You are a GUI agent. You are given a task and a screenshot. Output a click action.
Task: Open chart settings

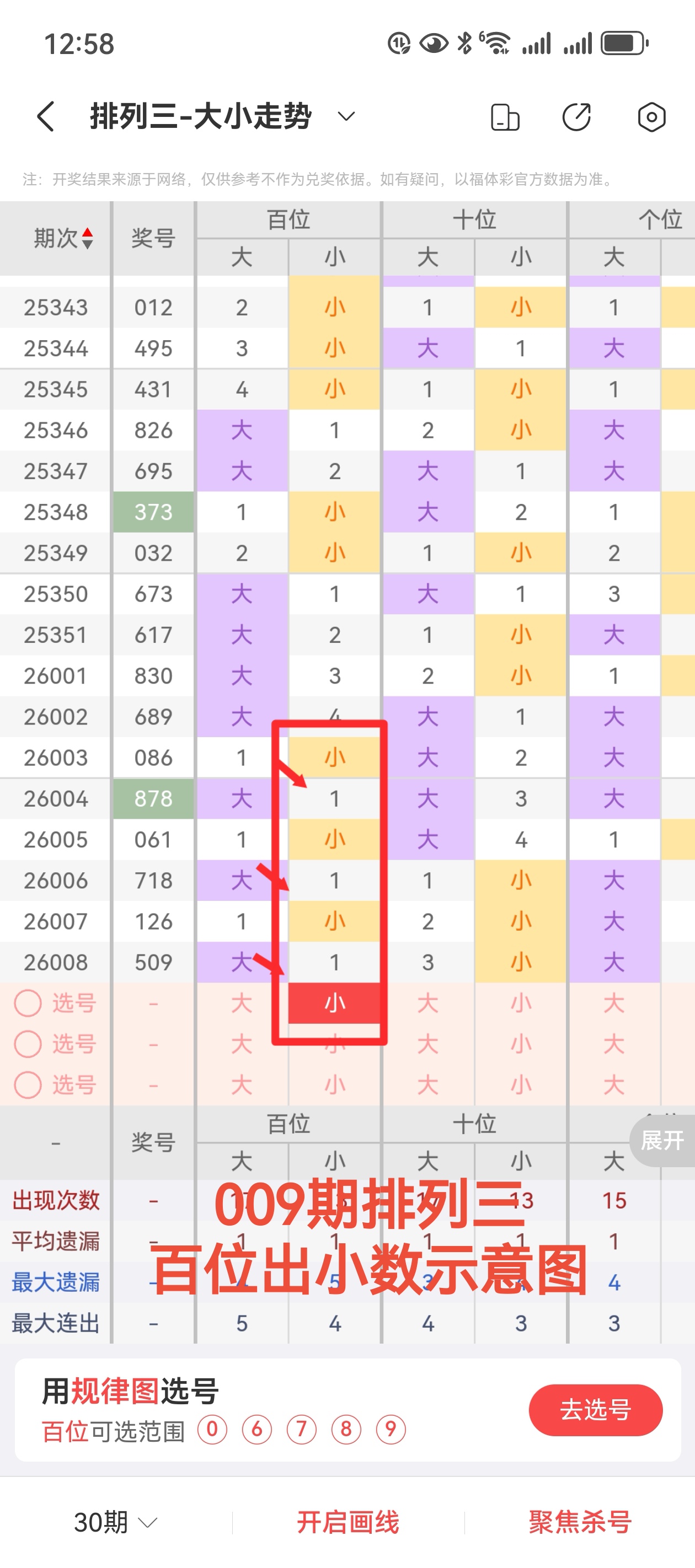(x=651, y=117)
